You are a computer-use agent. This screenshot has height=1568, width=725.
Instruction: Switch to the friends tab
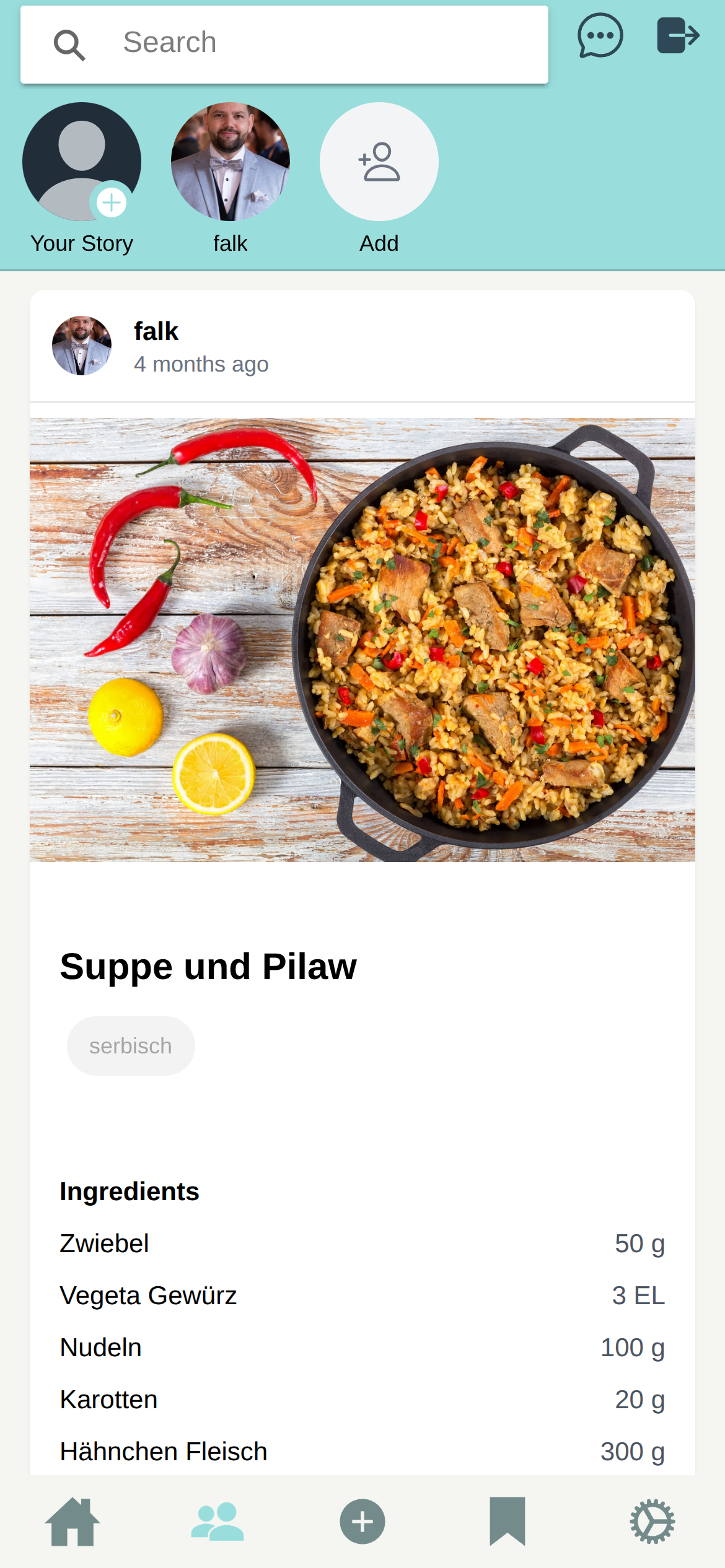[217, 1521]
